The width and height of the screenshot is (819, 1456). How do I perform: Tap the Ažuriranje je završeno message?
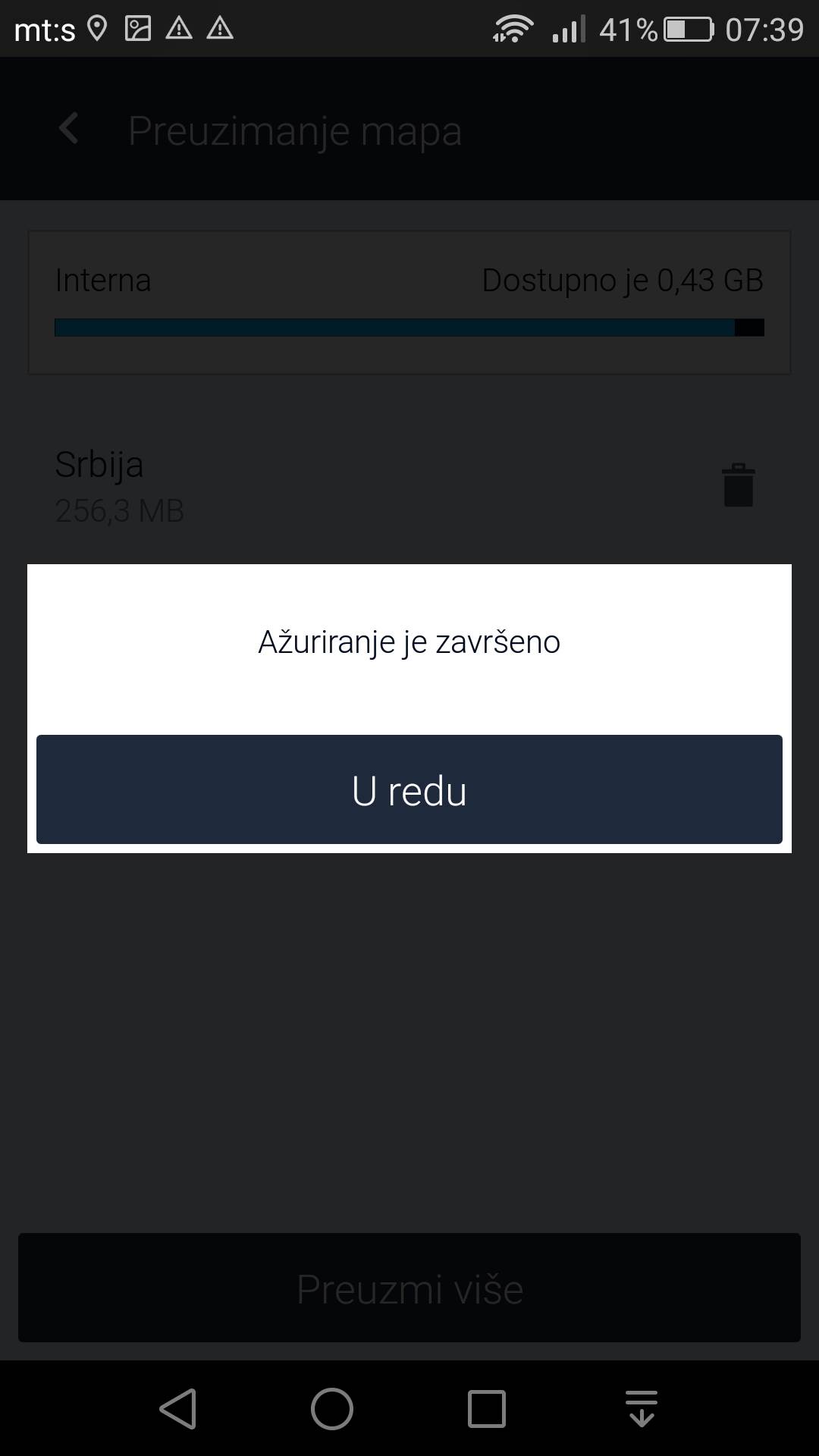tap(408, 641)
